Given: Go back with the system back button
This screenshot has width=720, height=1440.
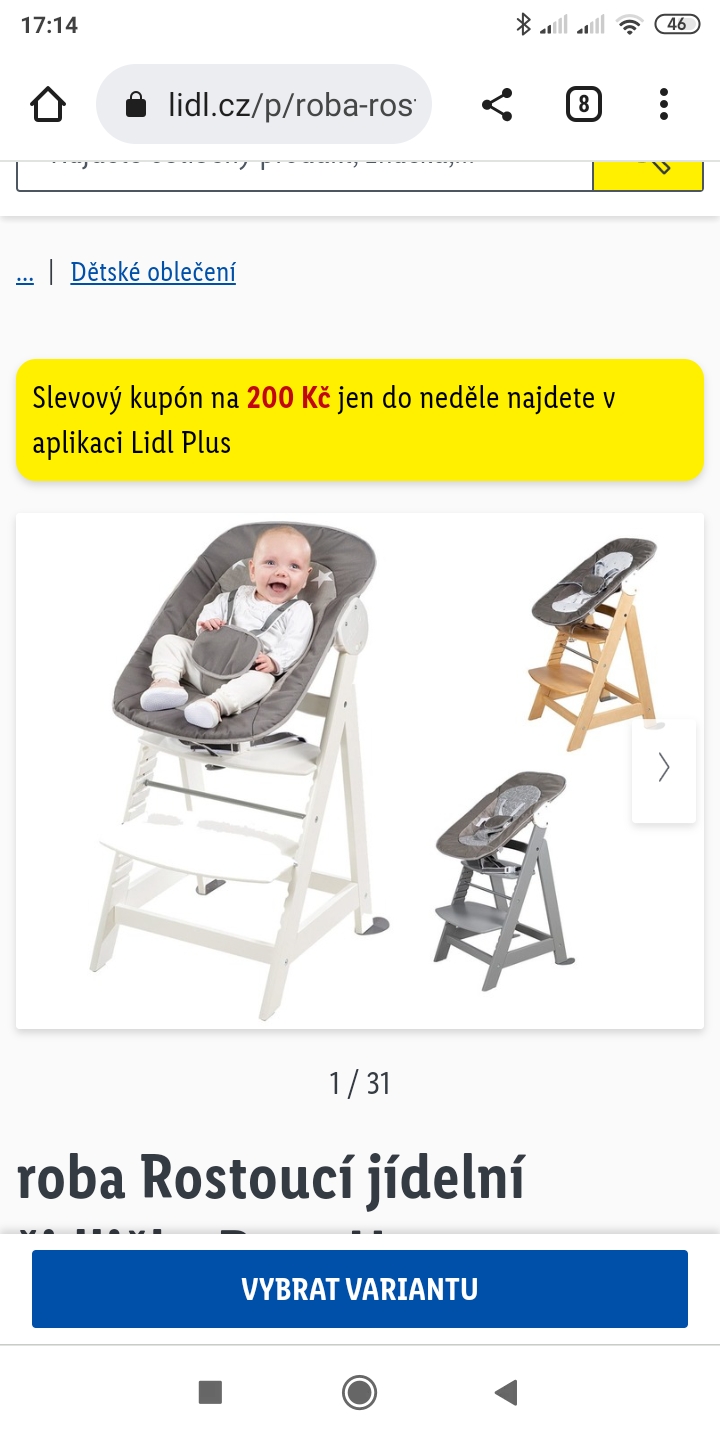Looking at the screenshot, I should [506, 1392].
